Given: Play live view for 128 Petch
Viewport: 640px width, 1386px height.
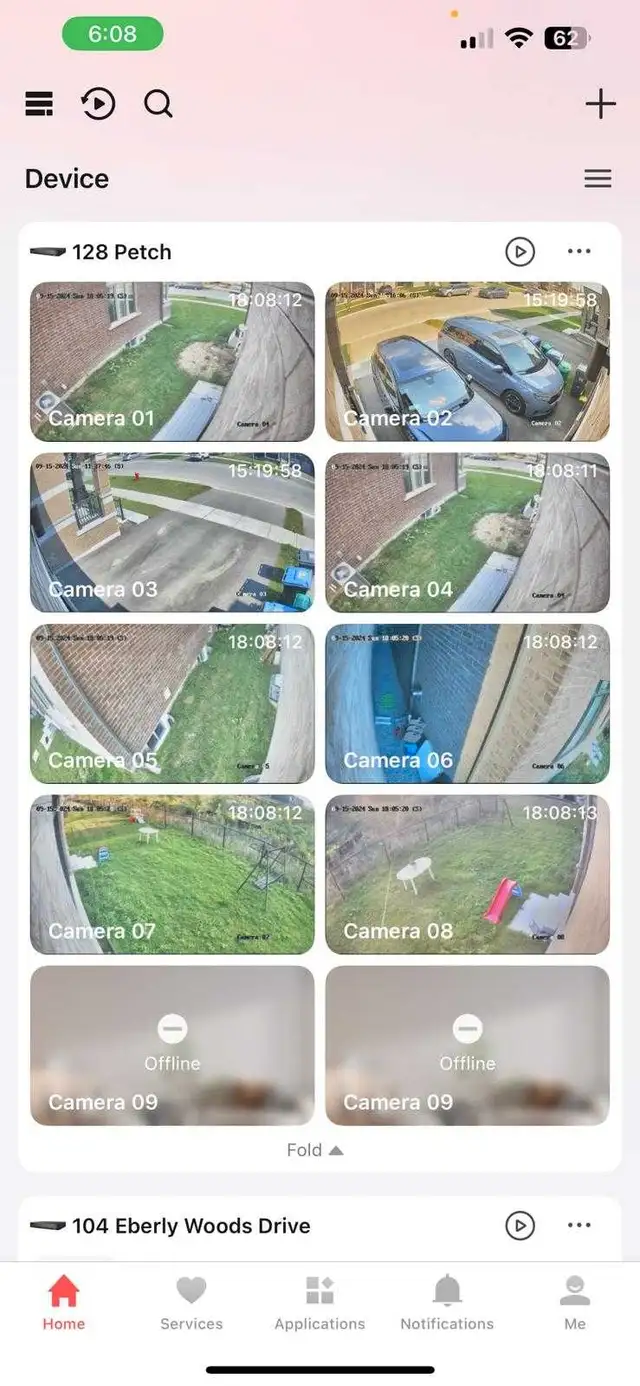Looking at the screenshot, I should [520, 252].
